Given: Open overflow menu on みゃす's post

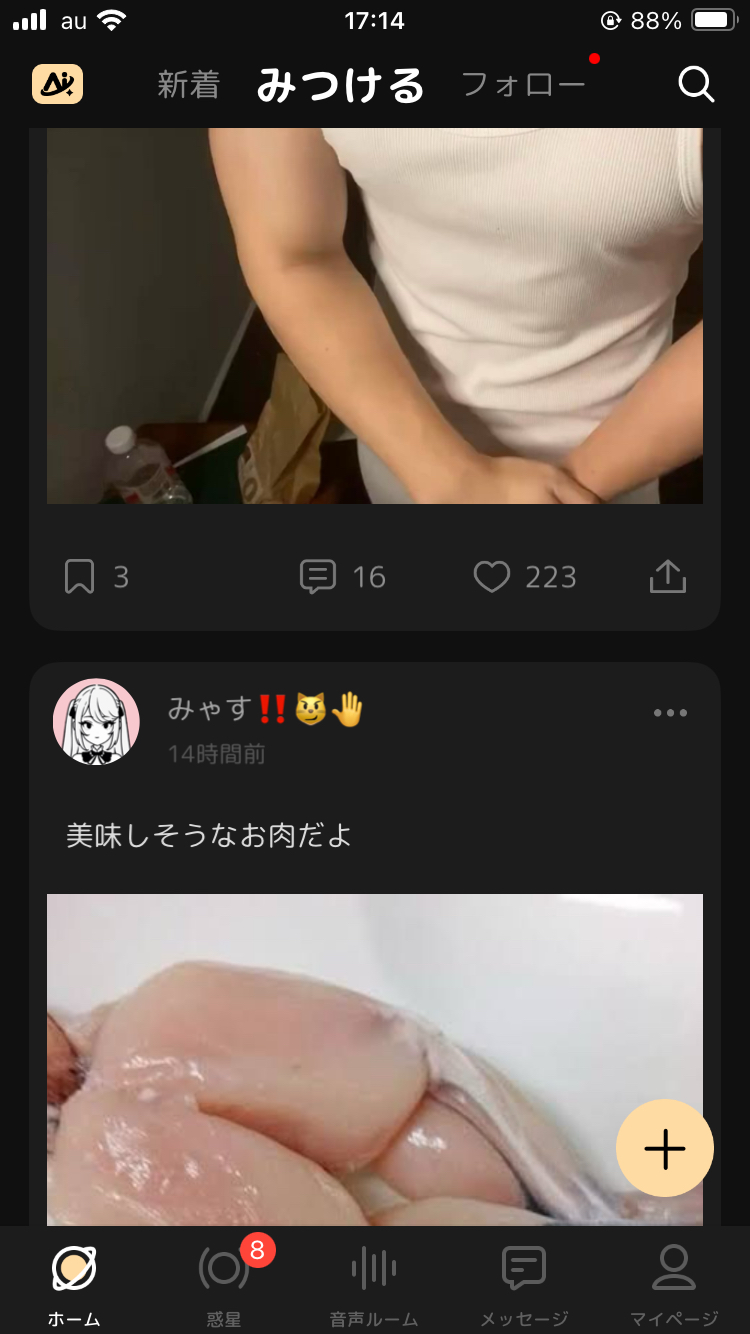Looking at the screenshot, I should click(x=669, y=713).
